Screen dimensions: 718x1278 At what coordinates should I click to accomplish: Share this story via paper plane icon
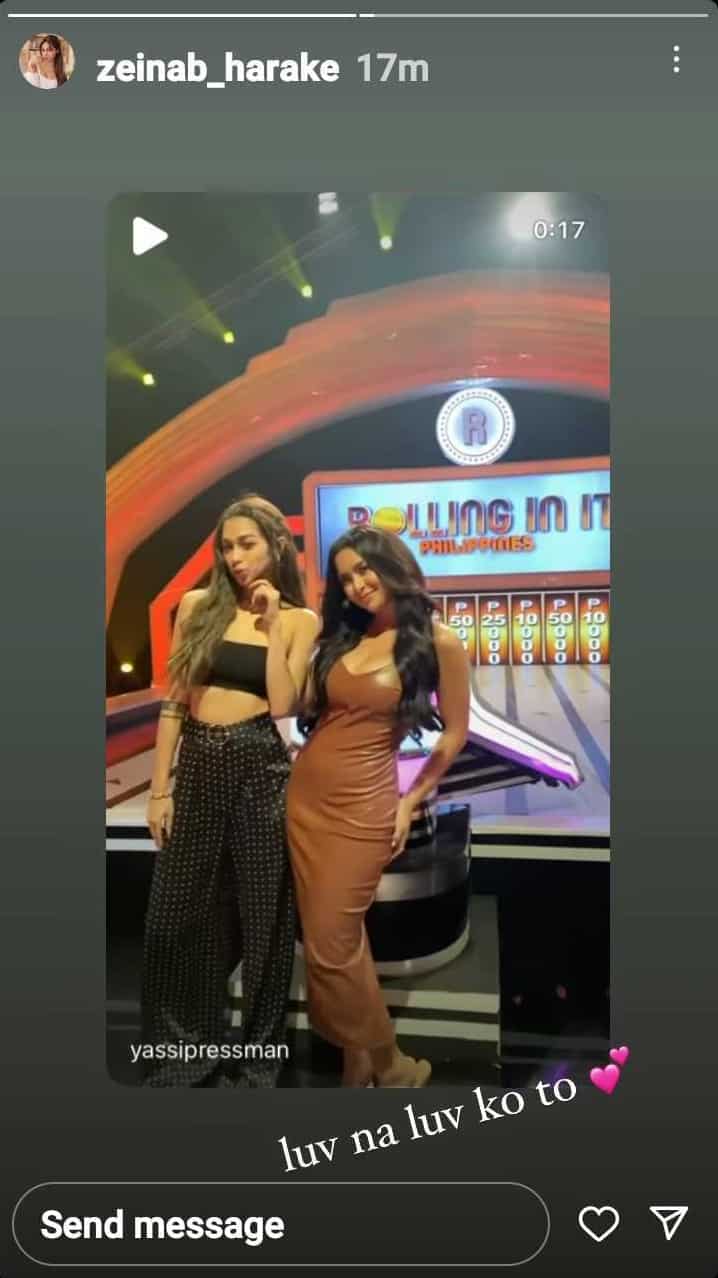[x=669, y=1222]
